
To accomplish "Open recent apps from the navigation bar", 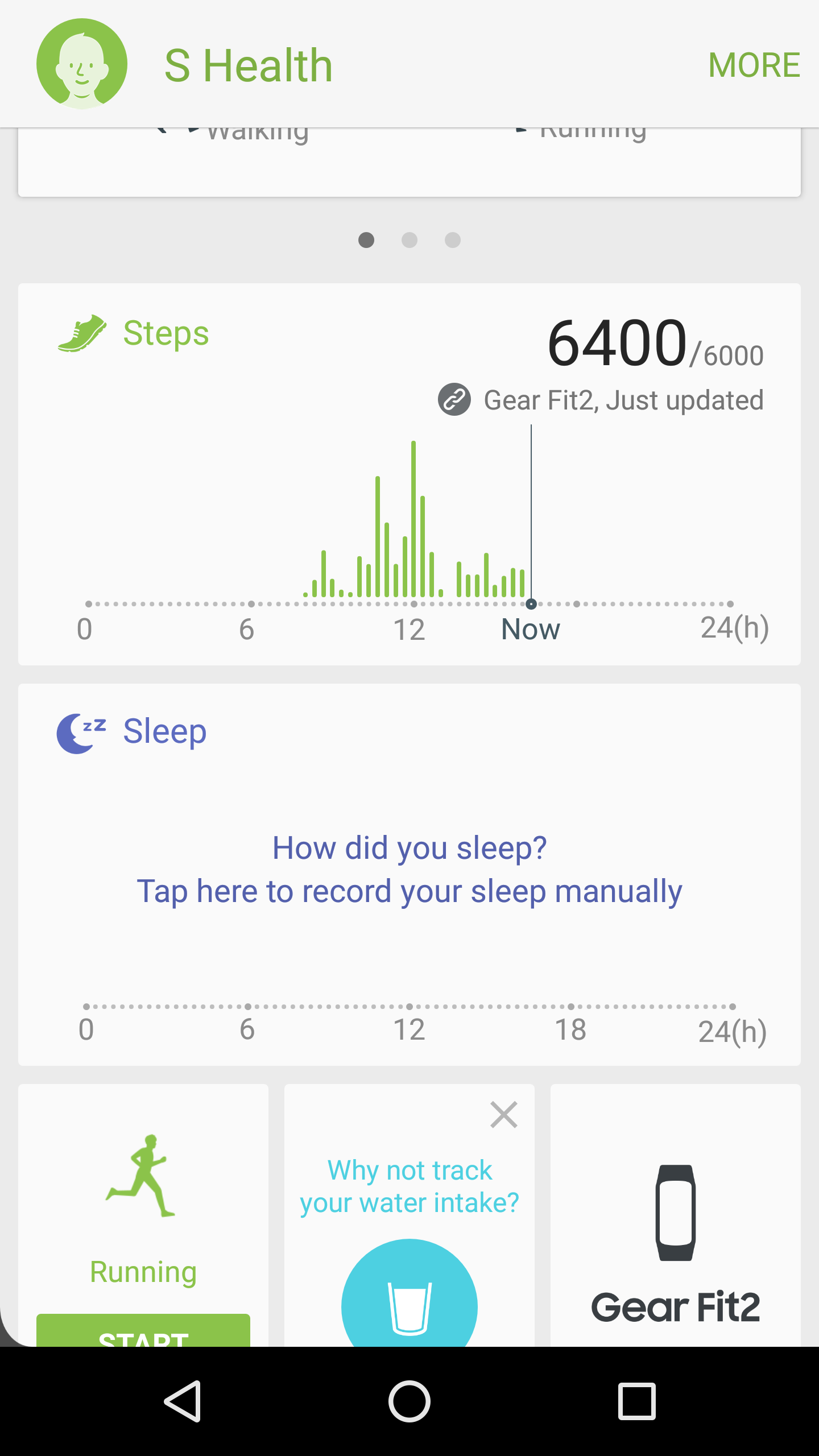I will pos(637,1401).
